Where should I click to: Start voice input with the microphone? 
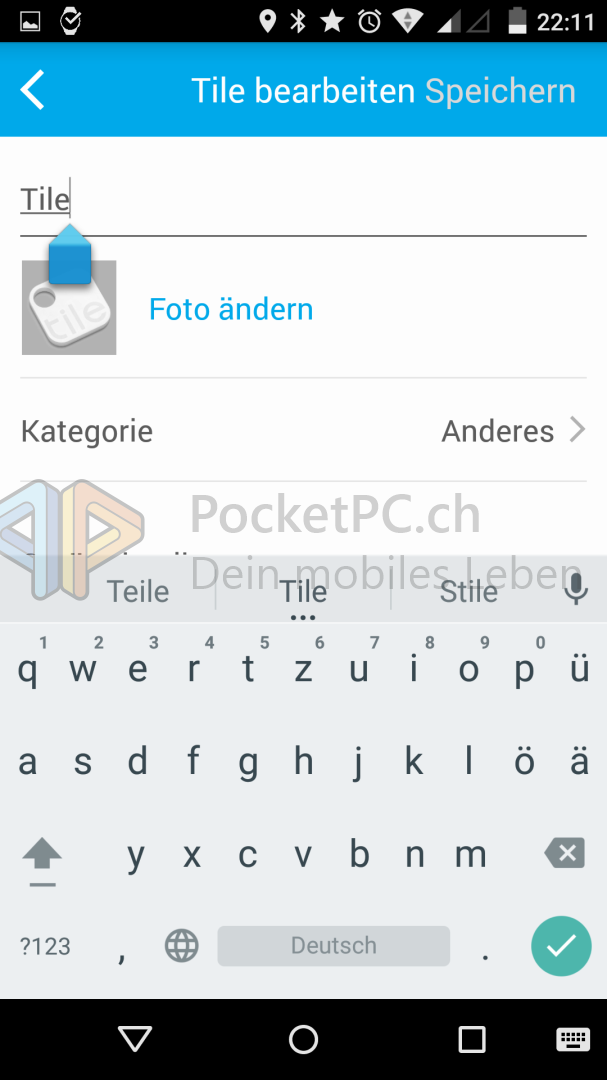tap(575, 590)
